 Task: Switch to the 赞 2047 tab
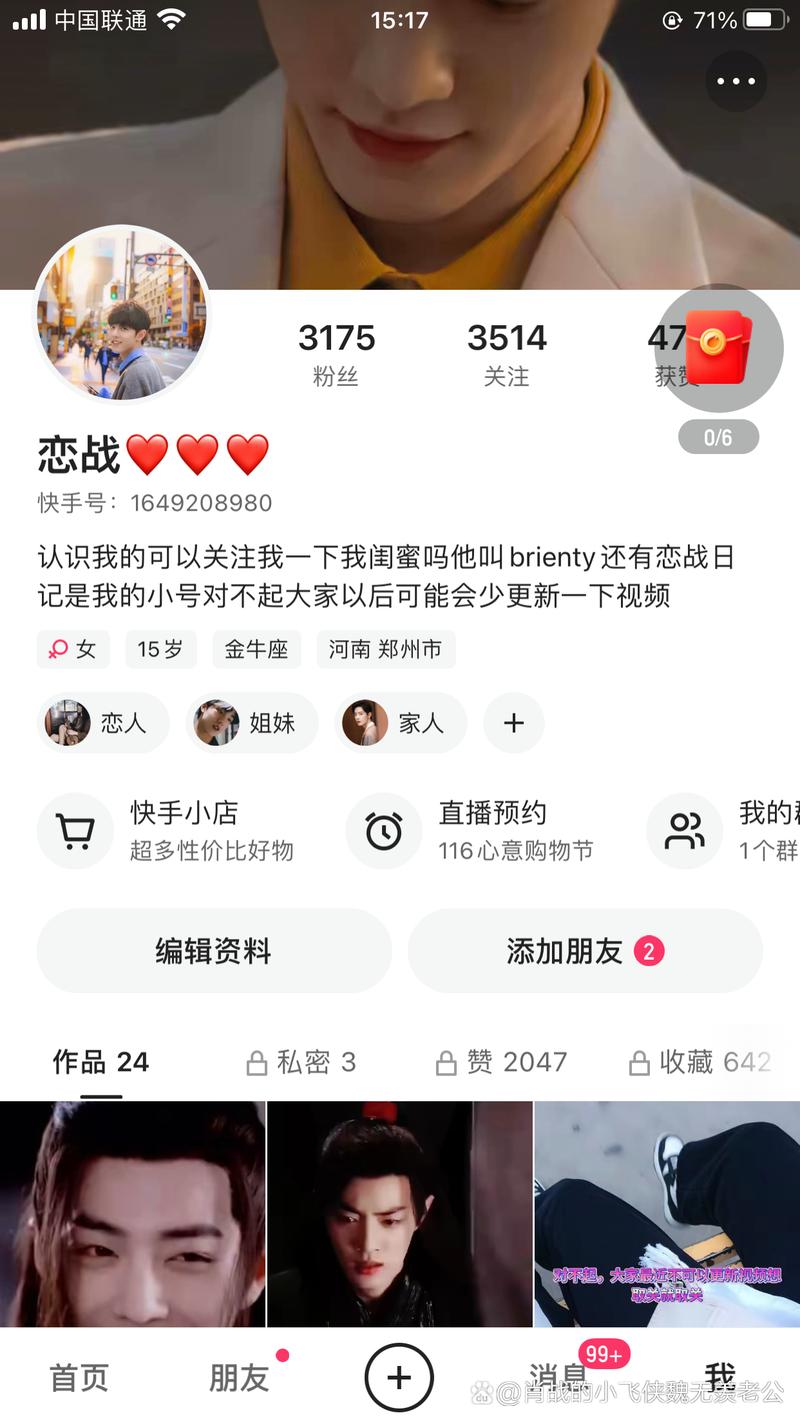point(501,1062)
